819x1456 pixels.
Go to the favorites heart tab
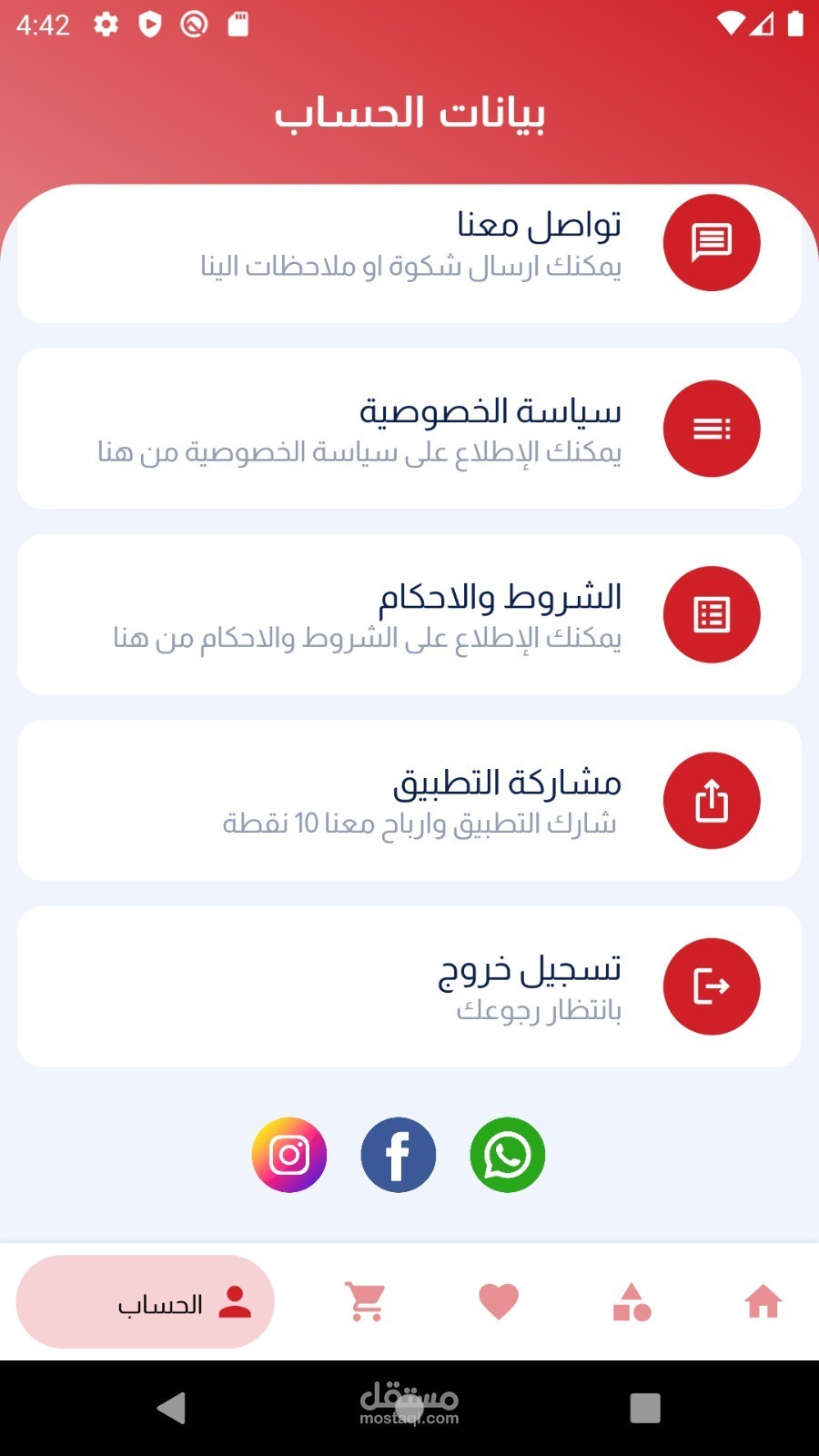(x=499, y=1302)
